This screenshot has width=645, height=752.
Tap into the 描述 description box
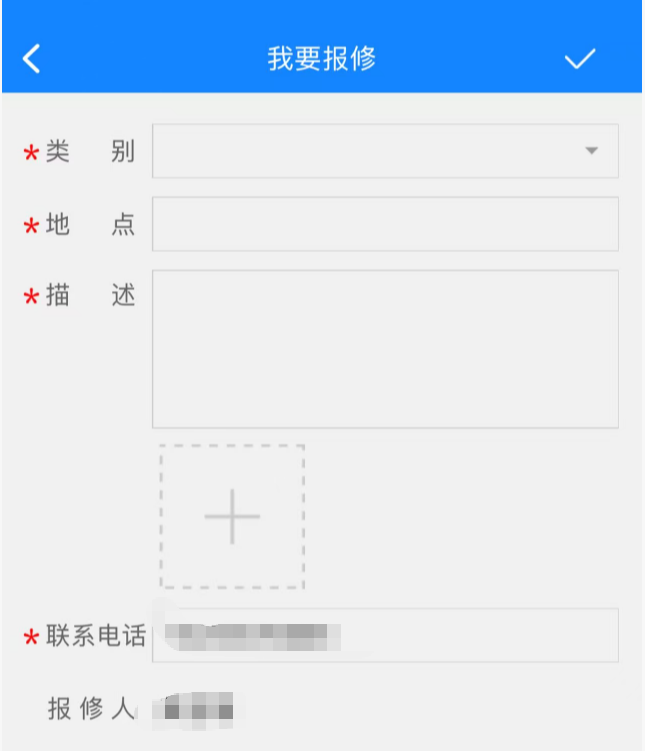click(x=385, y=349)
